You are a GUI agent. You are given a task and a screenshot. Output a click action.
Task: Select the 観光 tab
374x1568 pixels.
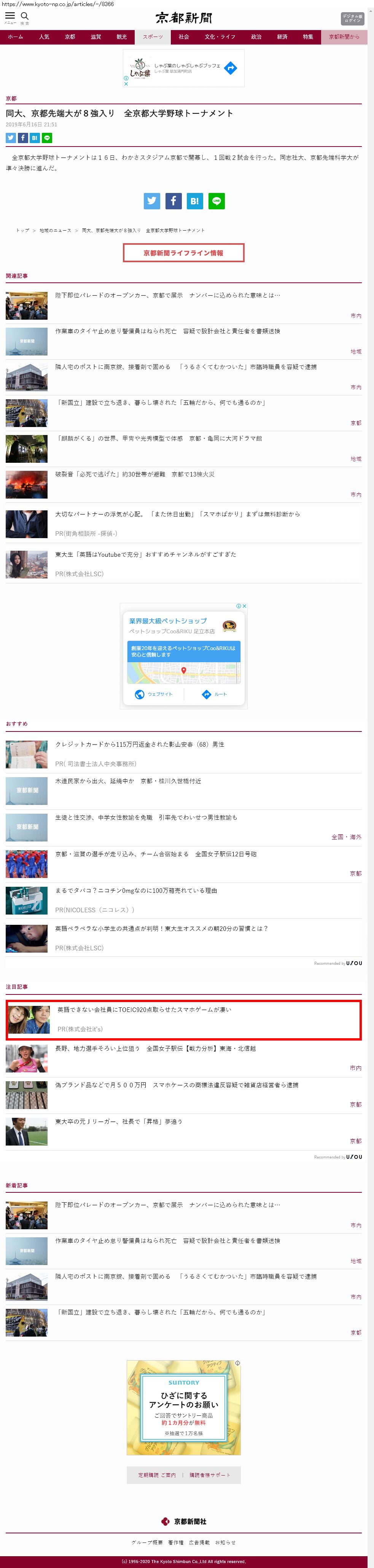click(122, 37)
